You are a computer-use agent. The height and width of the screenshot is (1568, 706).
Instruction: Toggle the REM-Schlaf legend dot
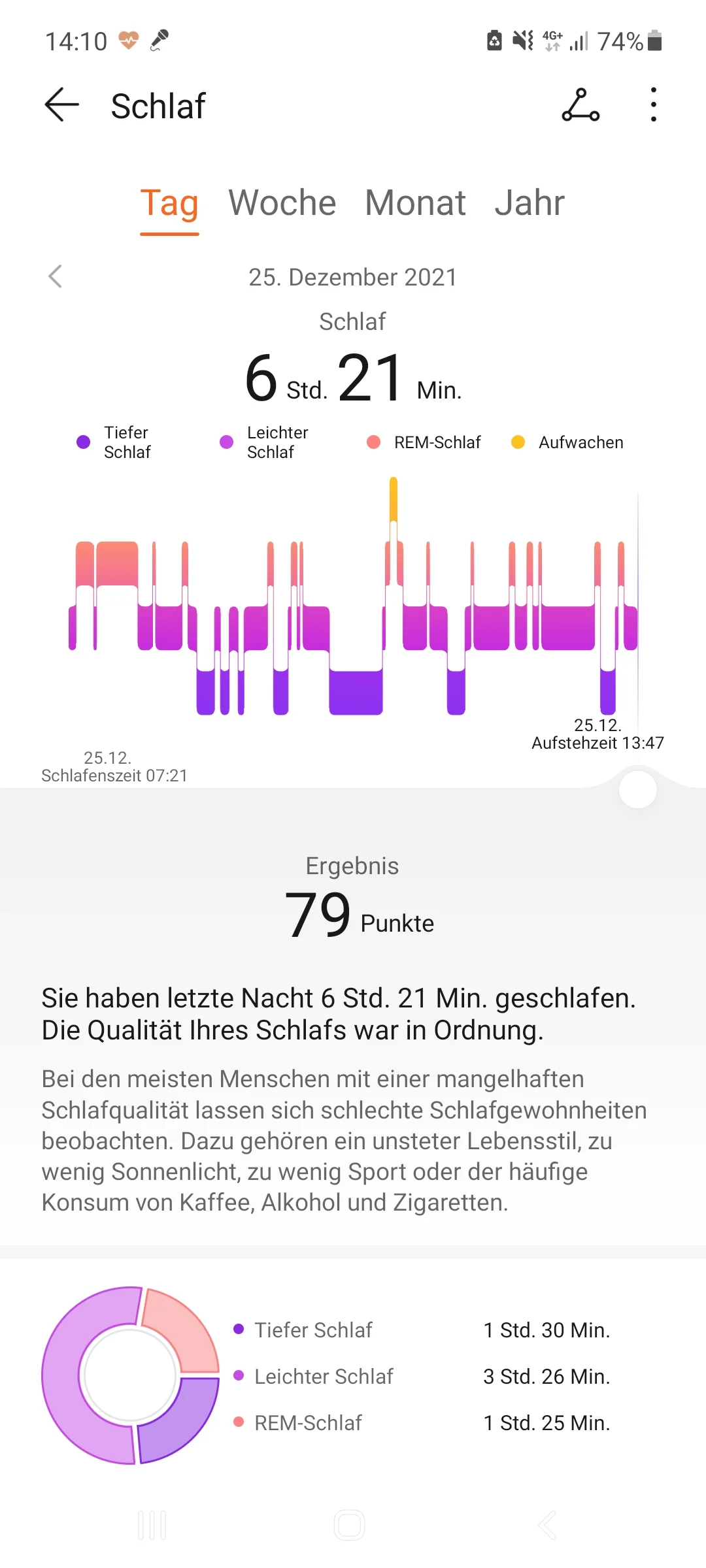373,442
